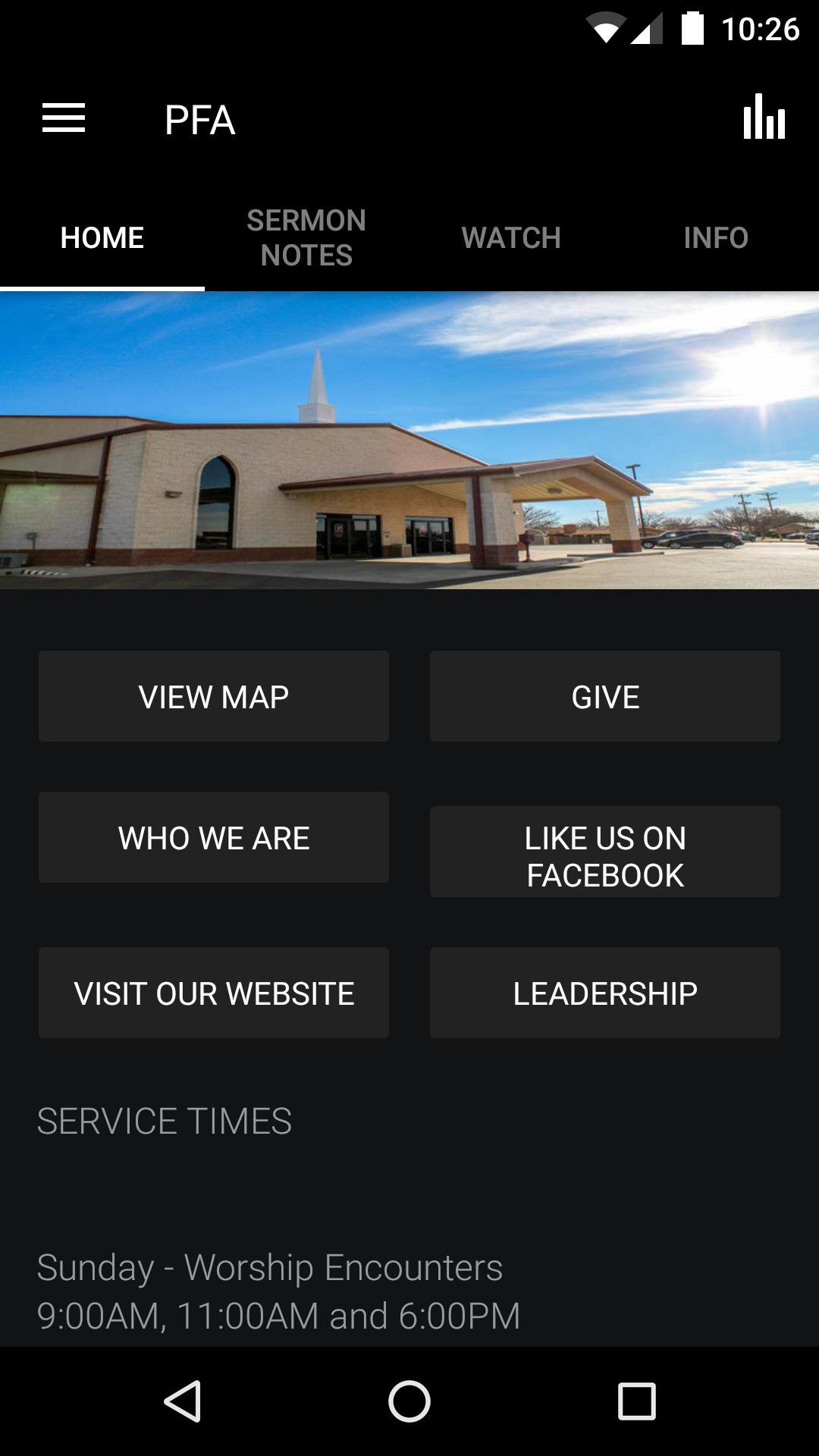The height and width of the screenshot is (1456, 819).
Task: Choose Like Us on Facebook
Action: pyautogui.click(x=604, y=852)
